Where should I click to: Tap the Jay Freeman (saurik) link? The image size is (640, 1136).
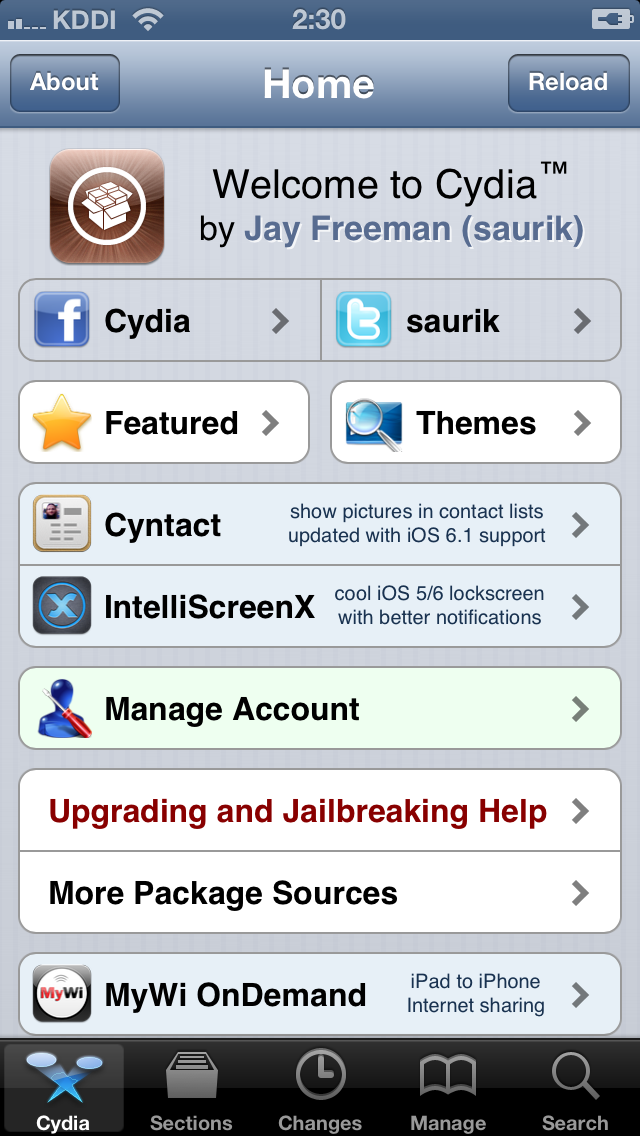click(414, 230)
